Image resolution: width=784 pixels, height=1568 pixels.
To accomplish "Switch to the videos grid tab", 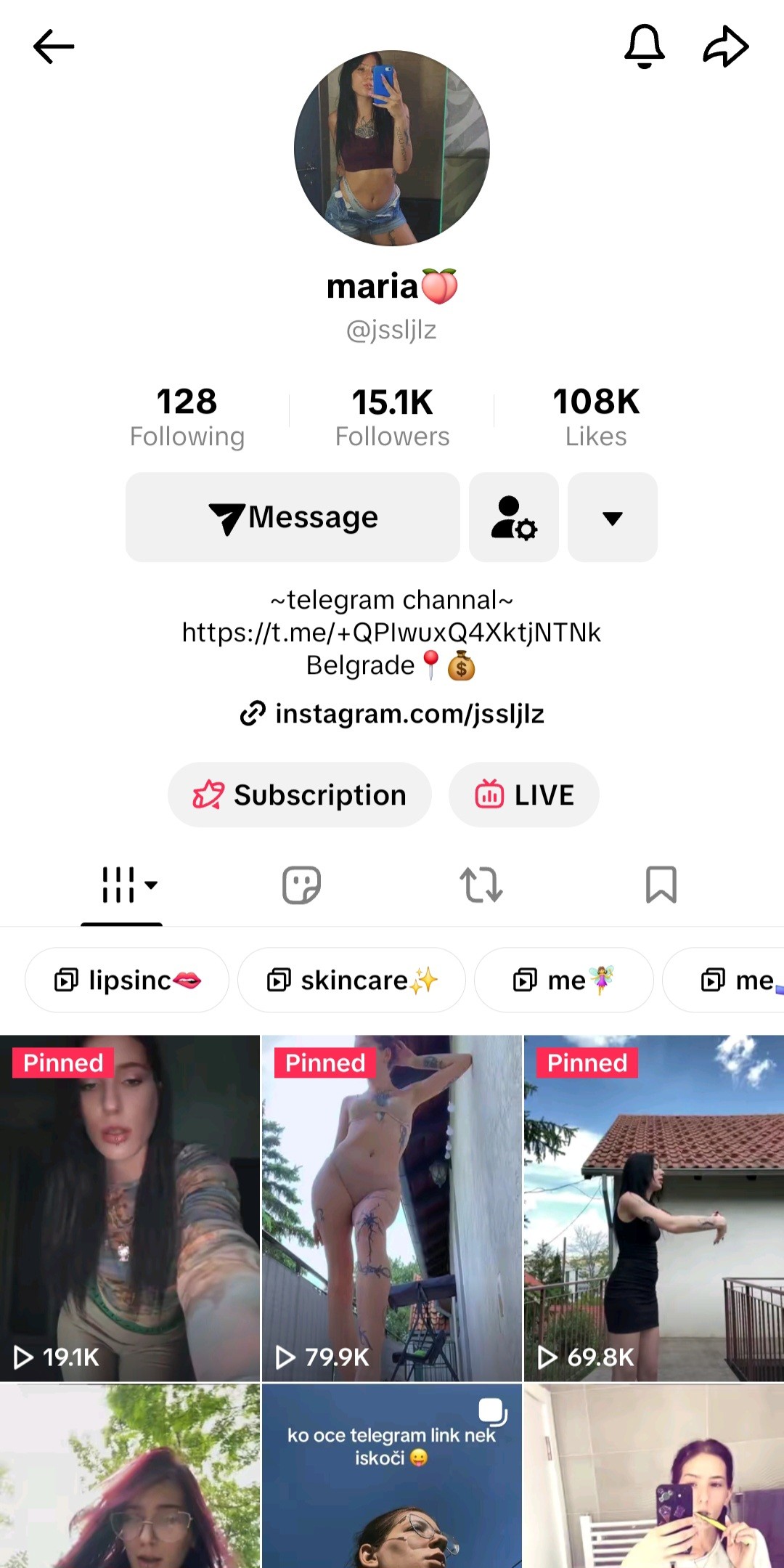I will (x=122, y=885).
